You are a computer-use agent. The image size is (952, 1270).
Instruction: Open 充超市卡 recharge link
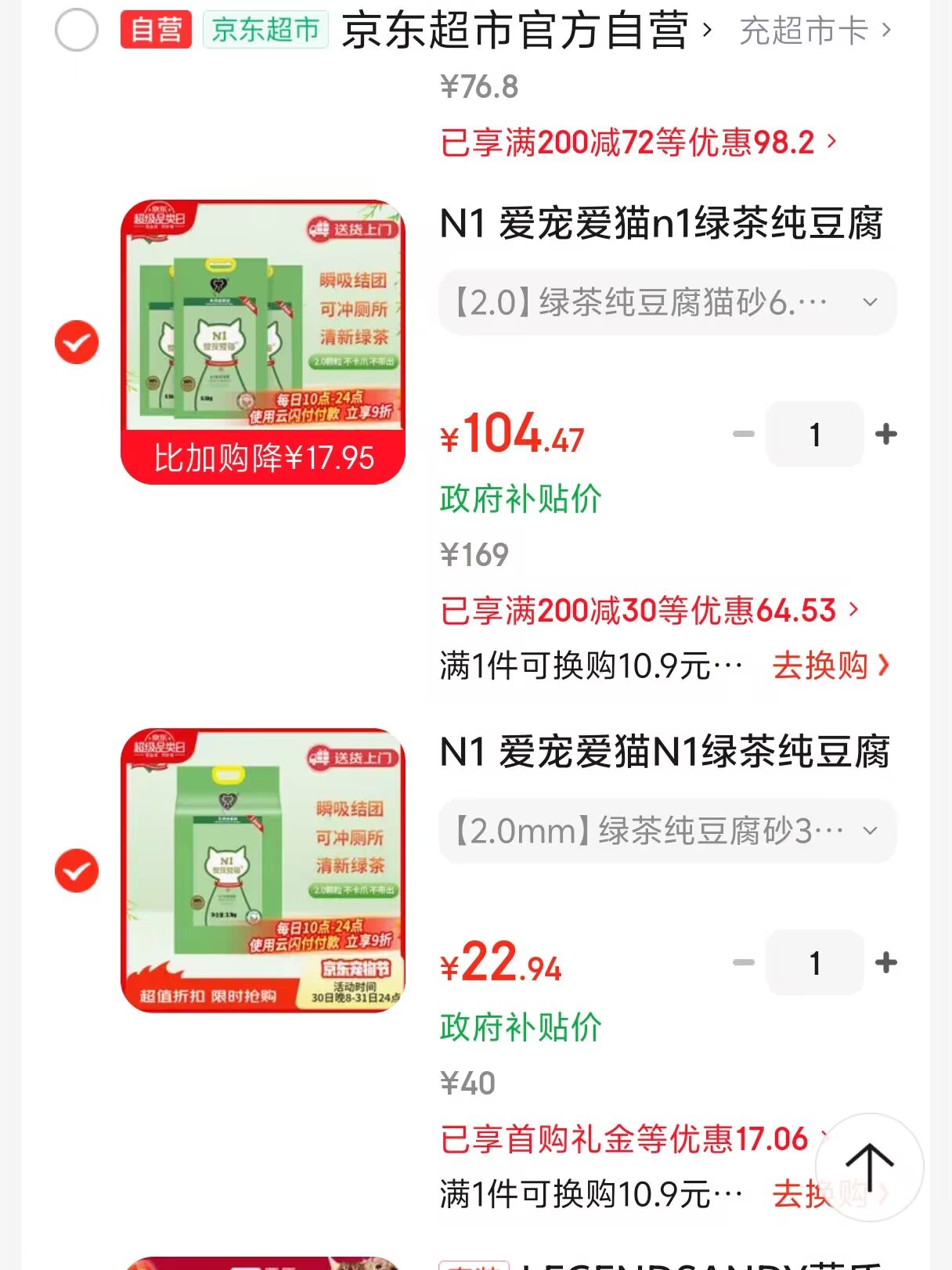pyautogui.click(x=814, y=31)
